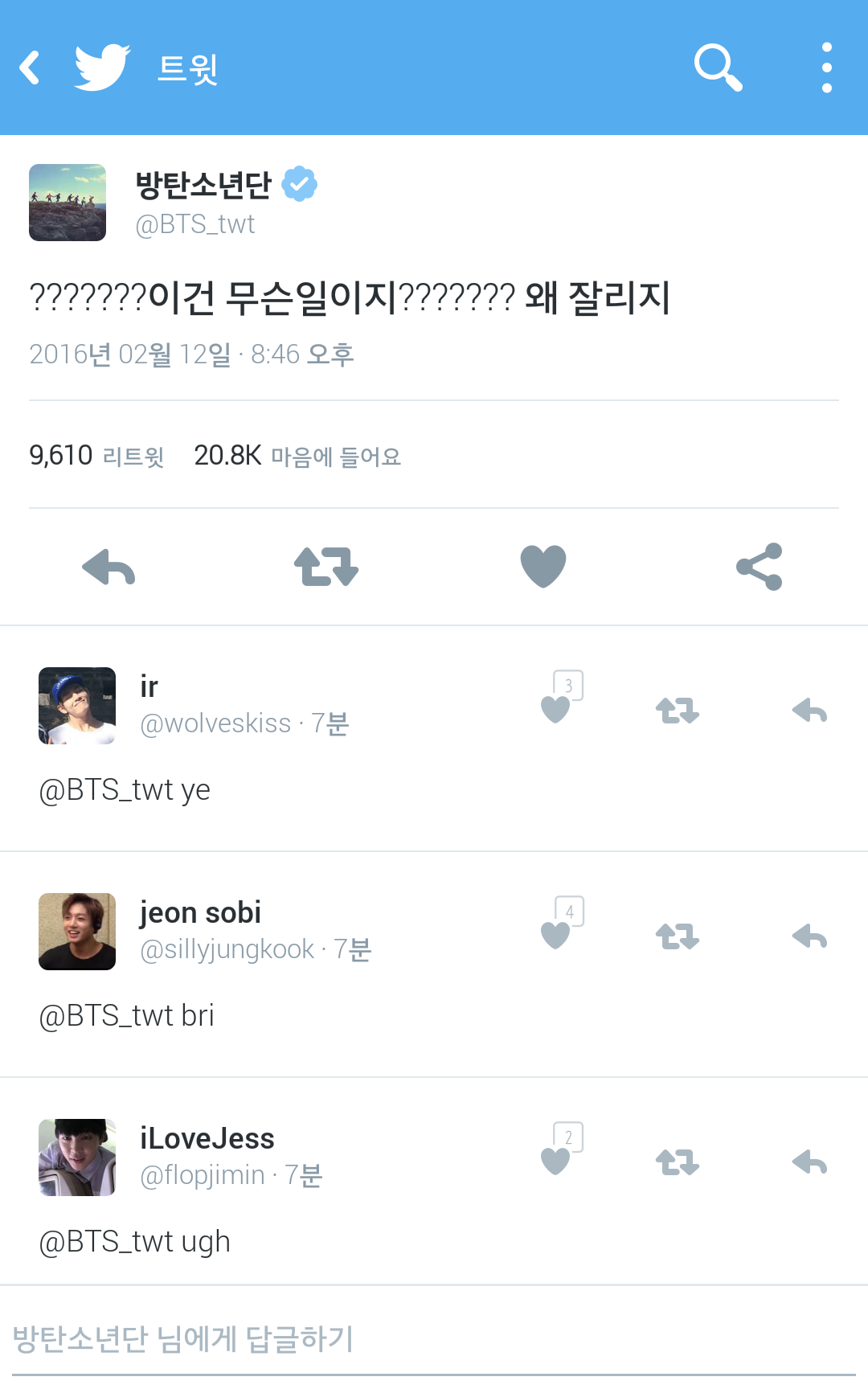Reply to @sillyjungkook's comment
The height and width of the screenshot is (1389, 868).
(810, 935)
